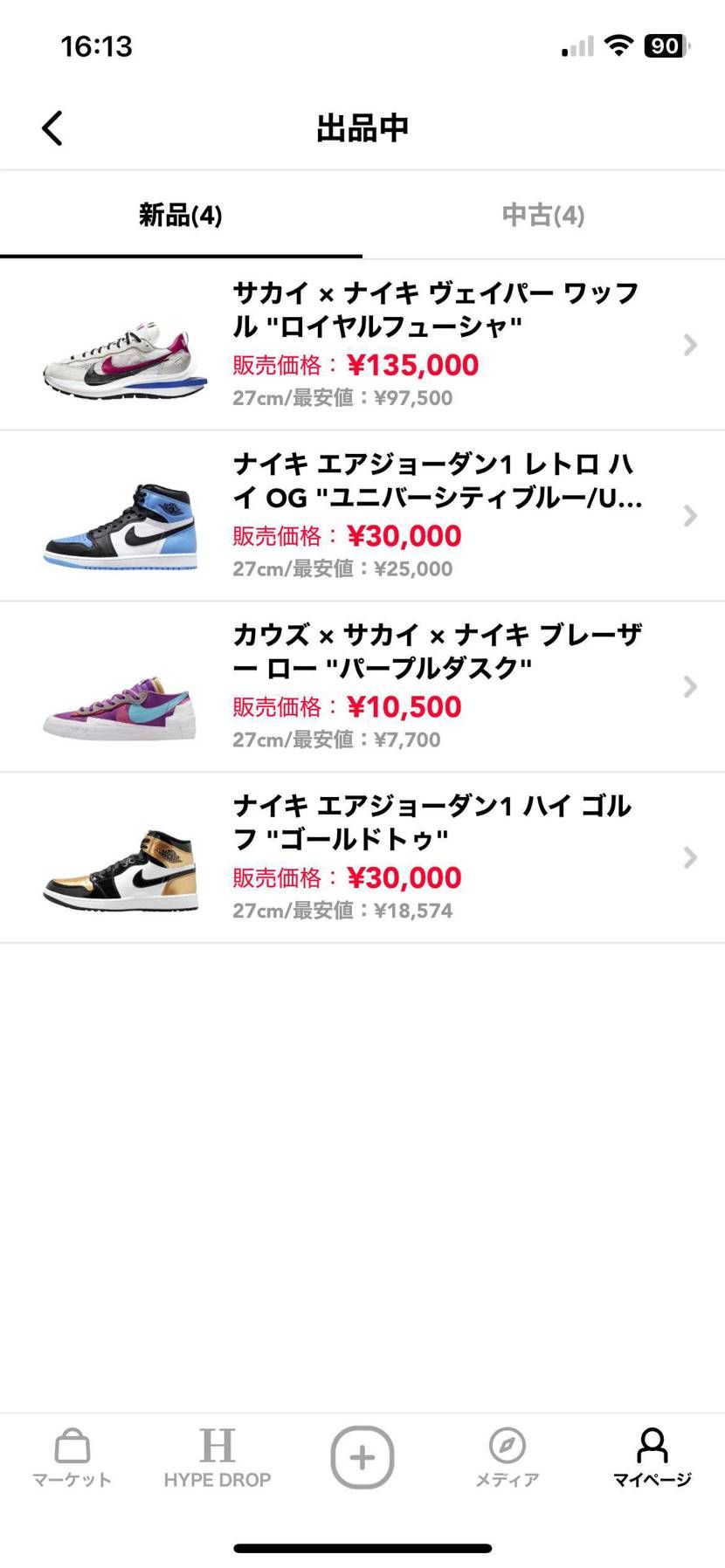Screen dimensions: 725x1568
Task: Stay on the 新品(4) tab
Action: click(181, 215)
